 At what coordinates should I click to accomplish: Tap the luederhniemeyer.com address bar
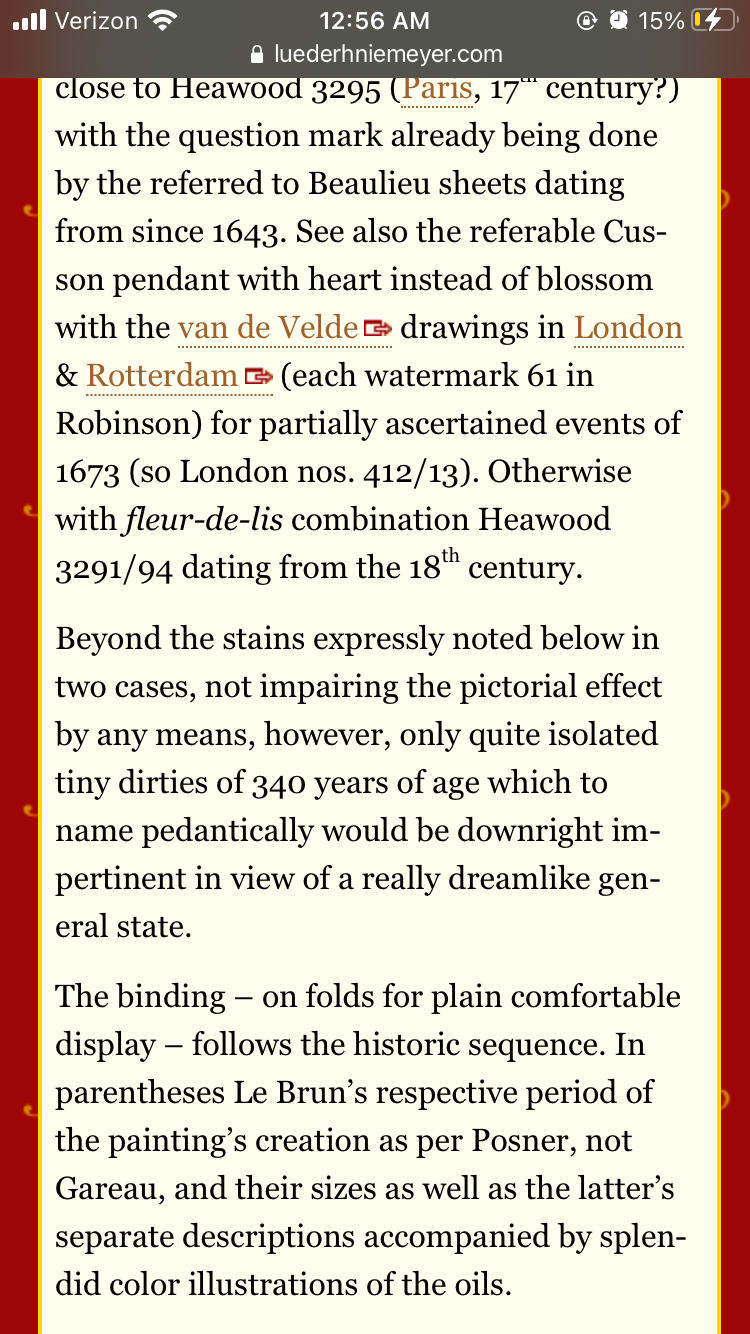375,54
